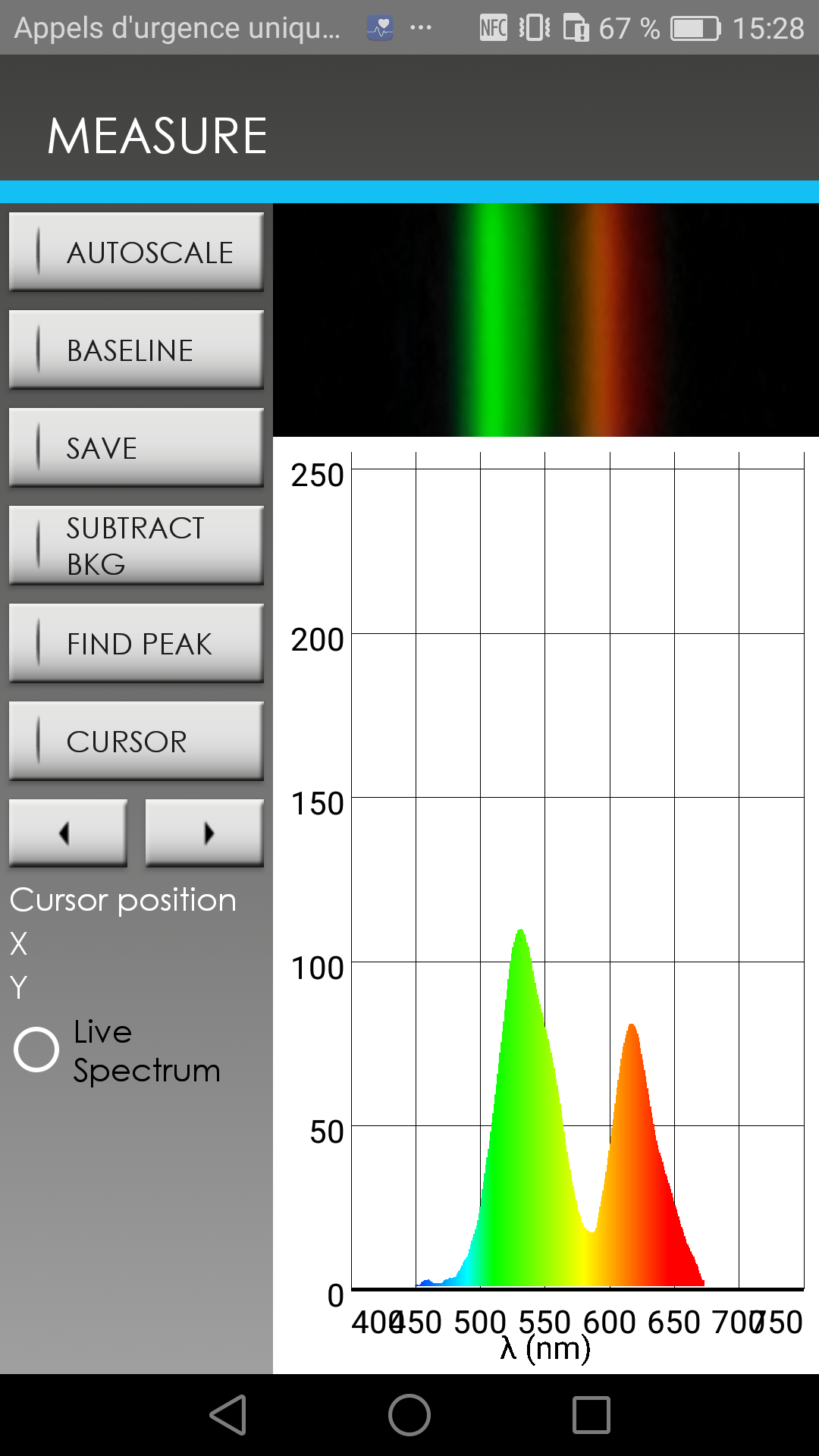Open recent apps from the navigation bar
819x1456 pixels.
point(591,1415)
